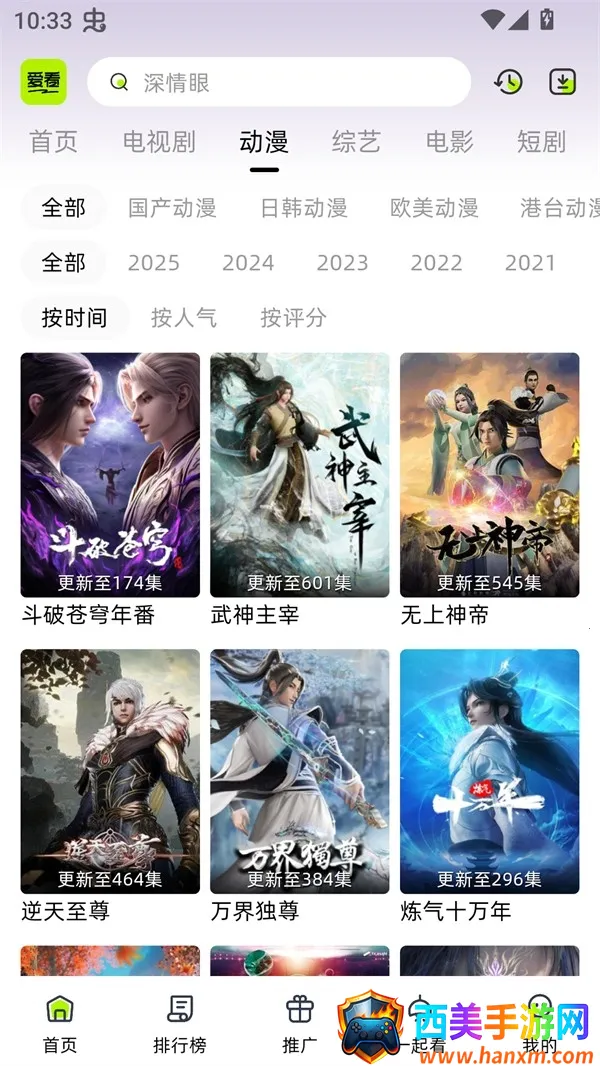Filter by 日韩动漫 category
This screenshot has width=600, height=1066.
pos(303,208)
